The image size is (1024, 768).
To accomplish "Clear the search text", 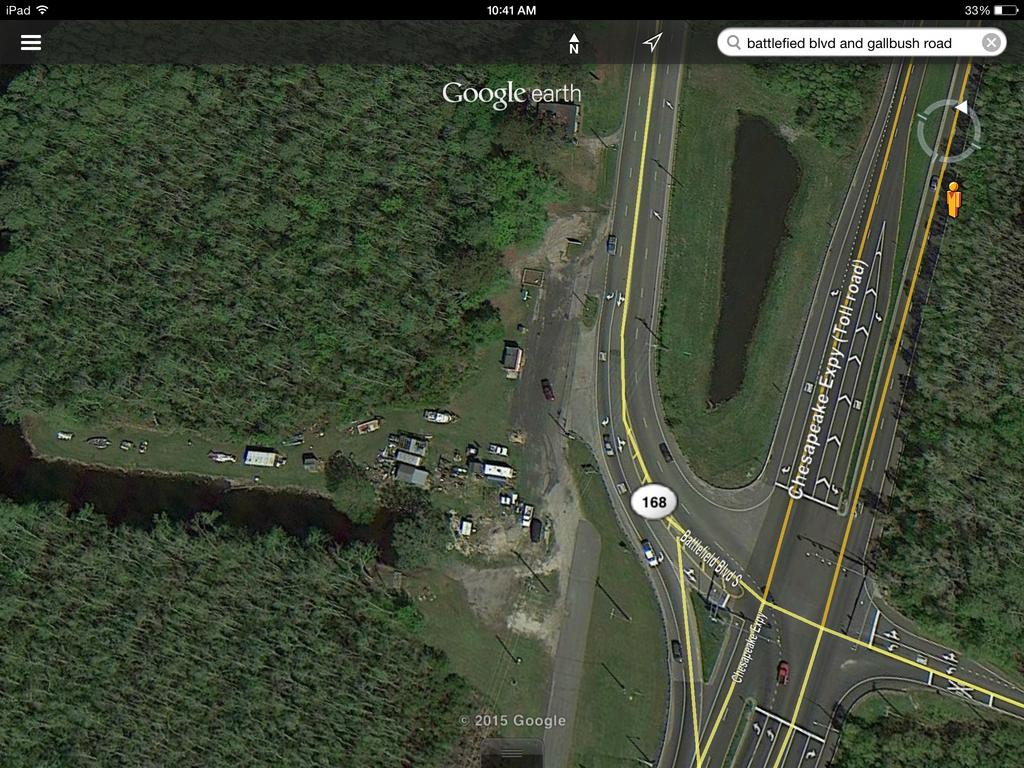I will (x=990, y=43).
